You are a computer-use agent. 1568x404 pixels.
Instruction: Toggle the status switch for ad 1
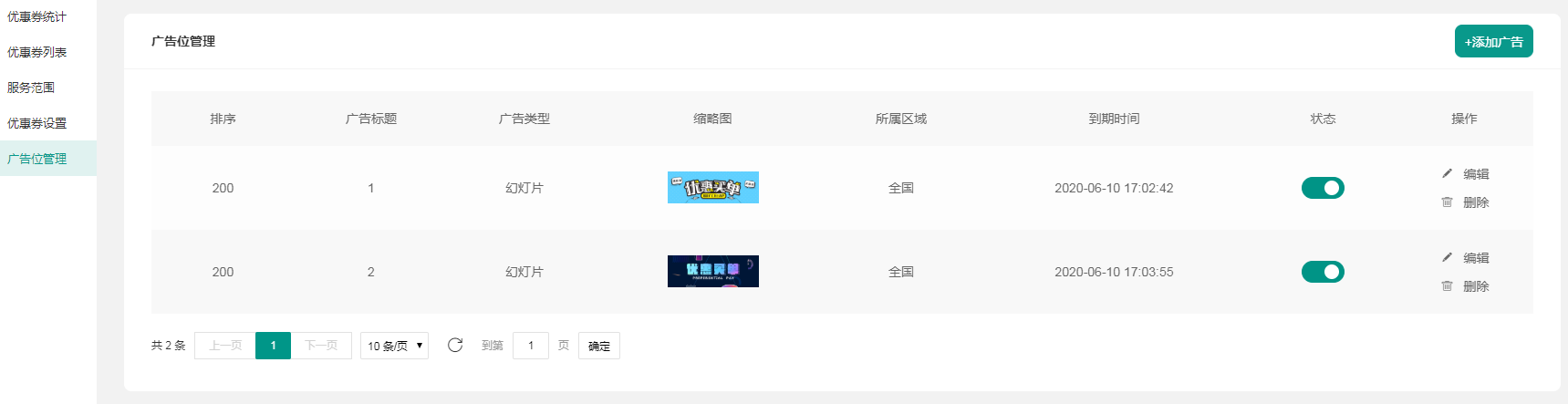pos(1322,188)
